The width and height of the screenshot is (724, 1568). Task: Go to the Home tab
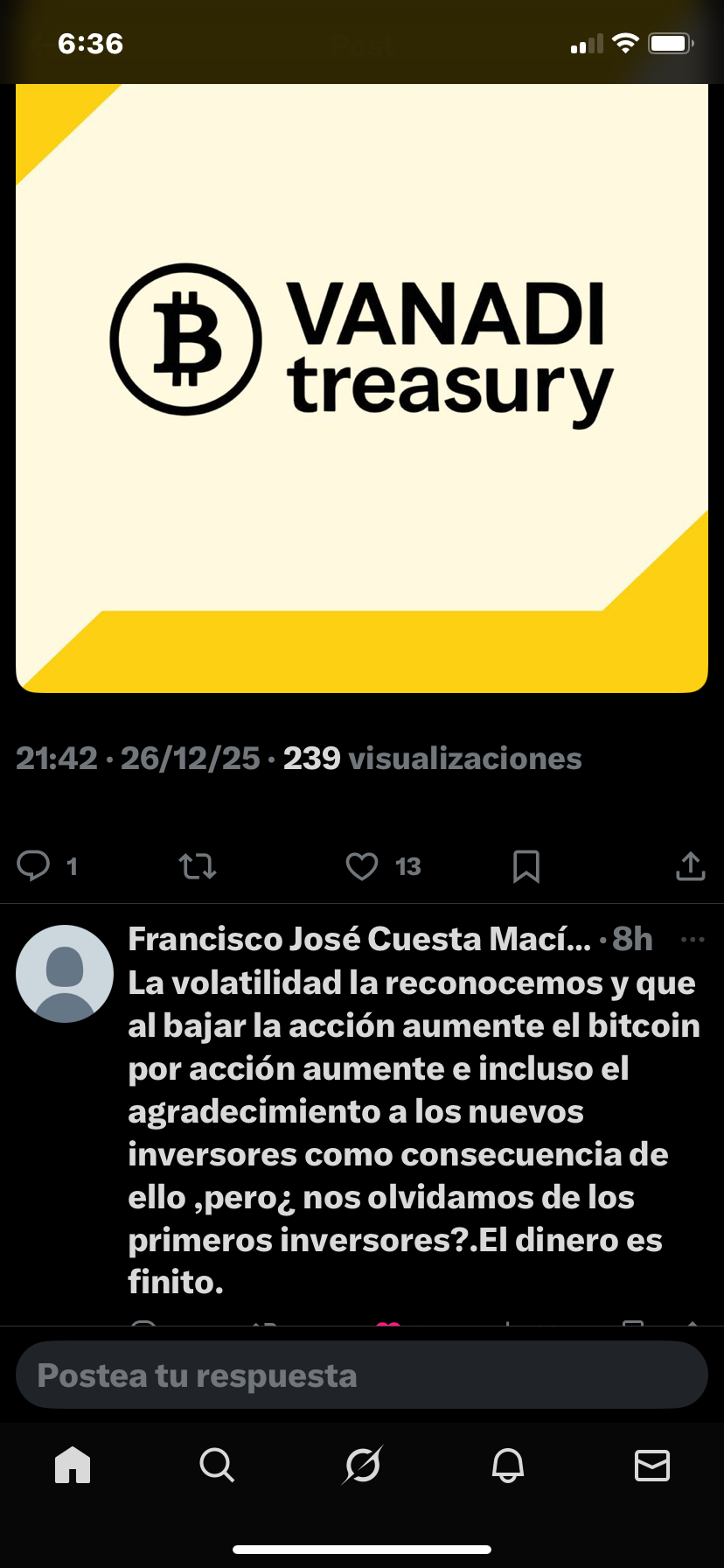point(73,1465)
